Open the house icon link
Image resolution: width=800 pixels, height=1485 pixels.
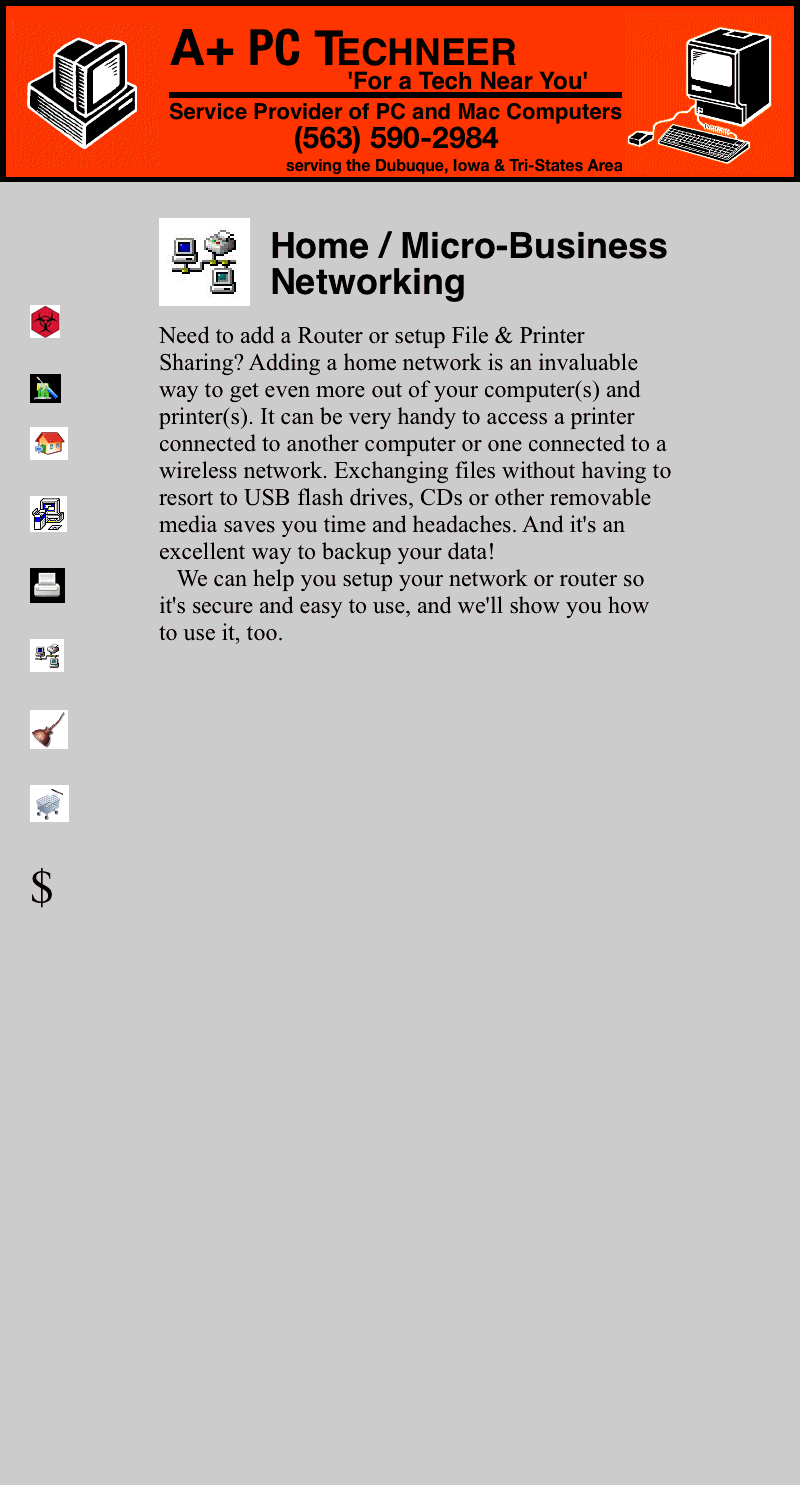pyautogui.click(x=49, y=443)
